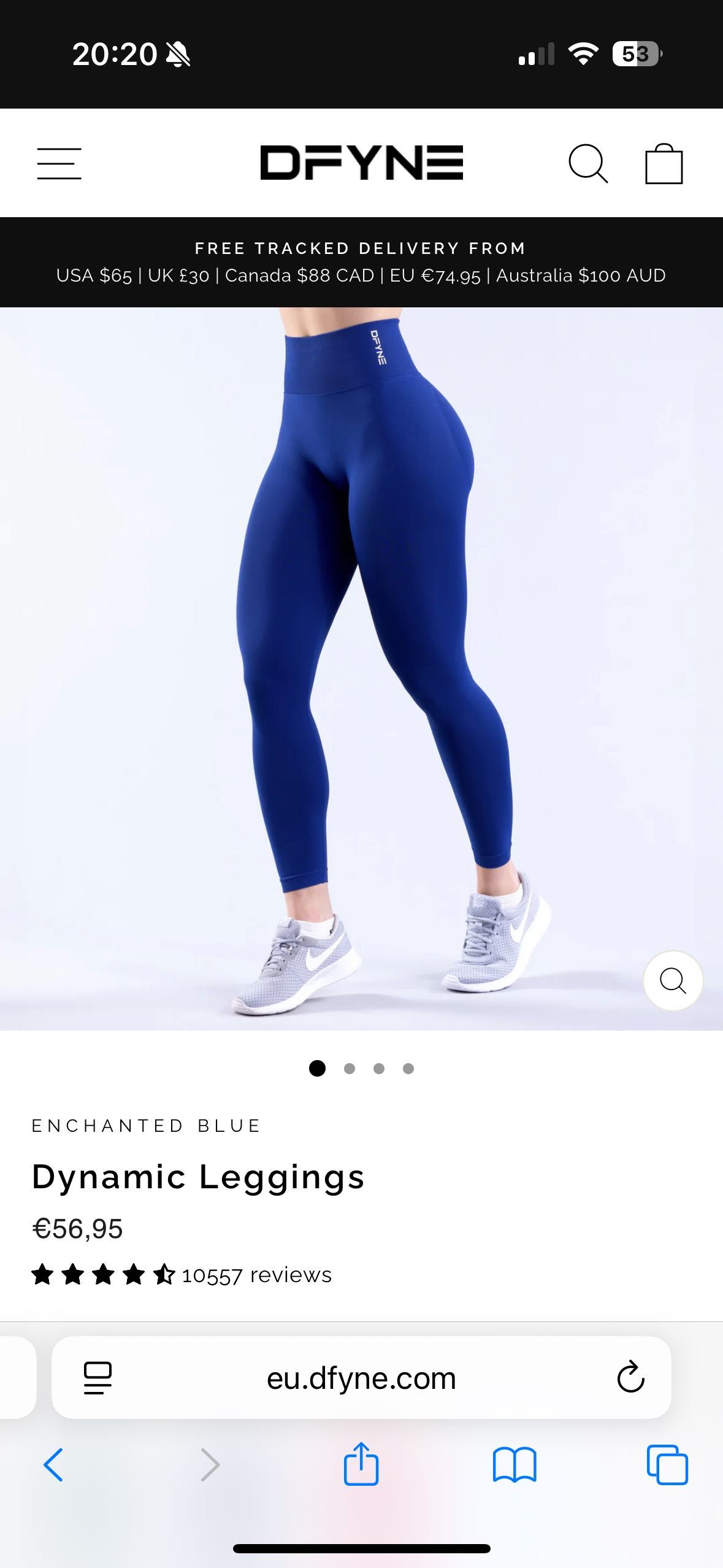Open the shopping bag

point(664,164)
